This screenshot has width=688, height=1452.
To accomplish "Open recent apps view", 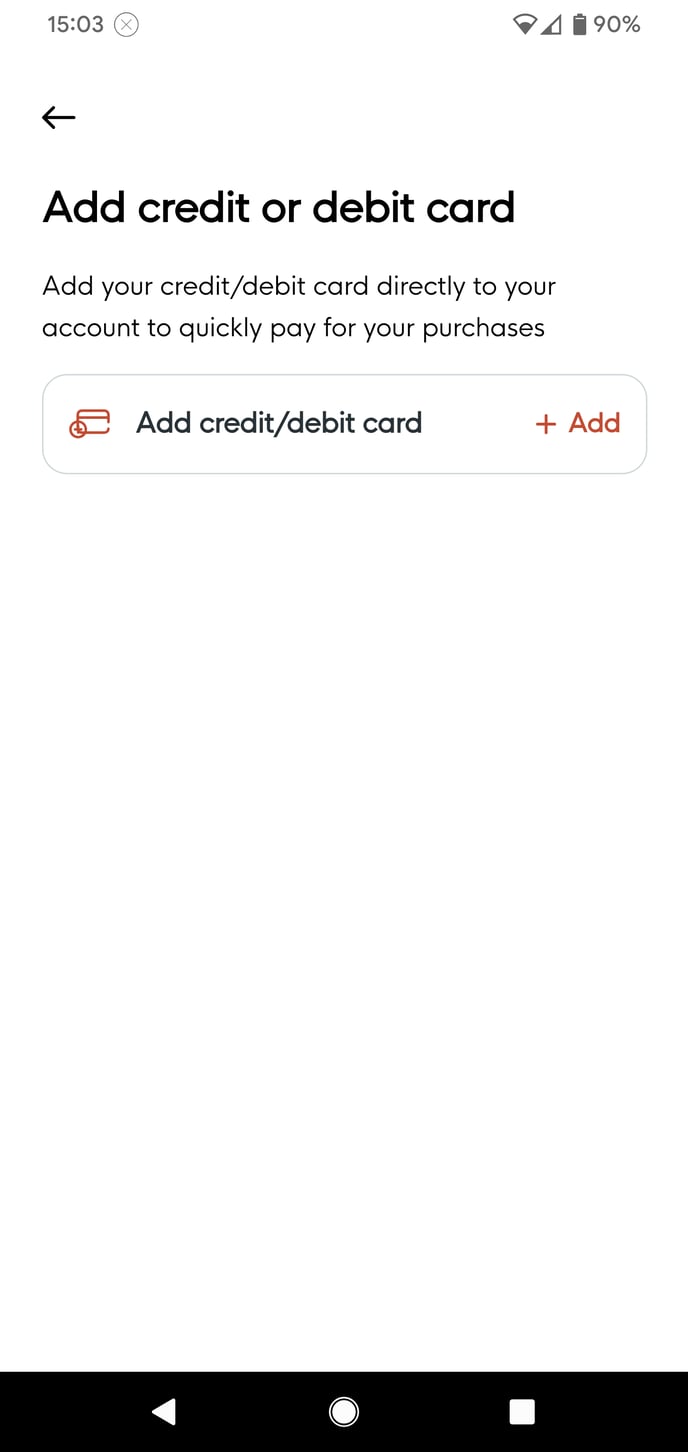I will point(522,1411).
